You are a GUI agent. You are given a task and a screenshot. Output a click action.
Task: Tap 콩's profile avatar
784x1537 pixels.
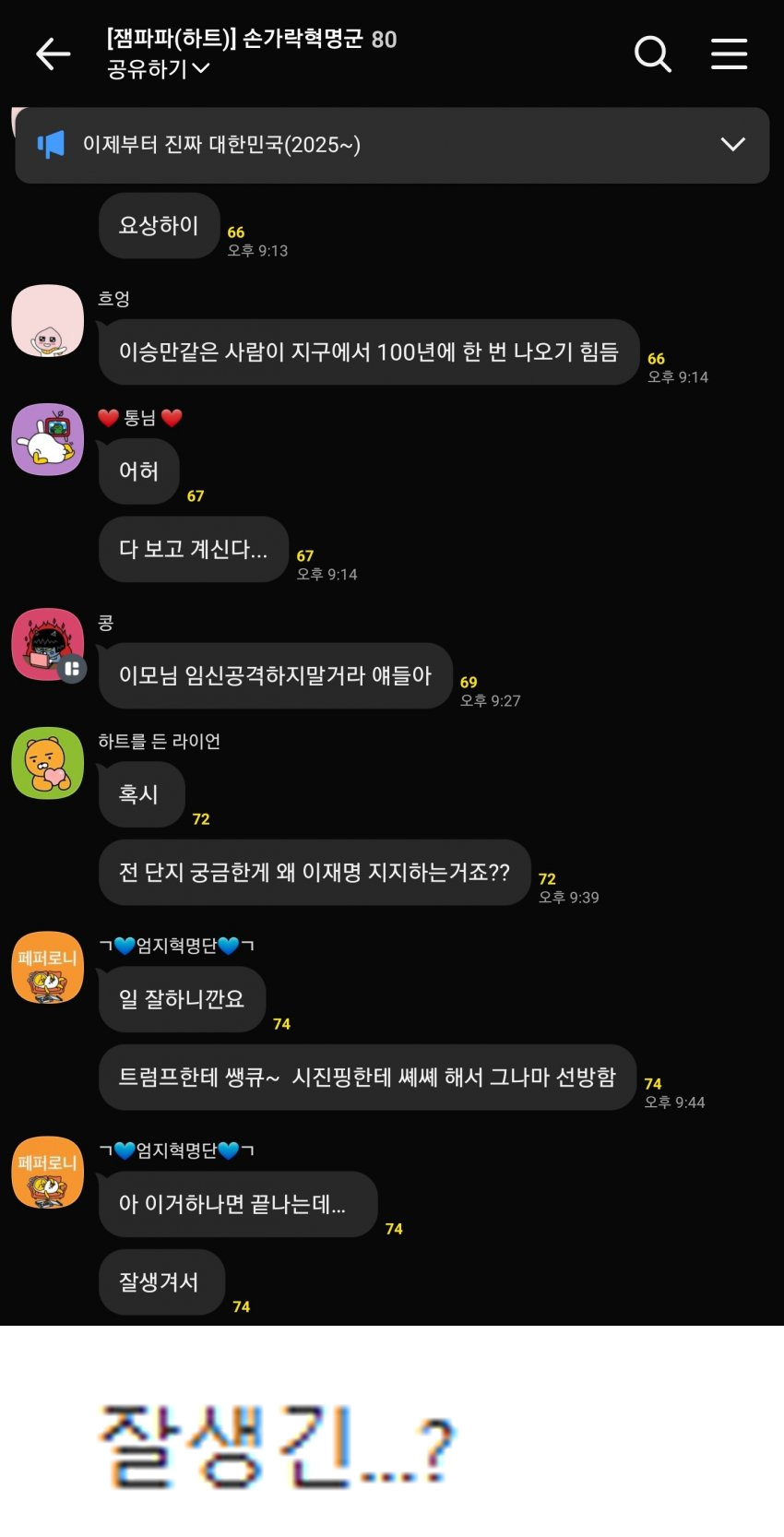48,645
